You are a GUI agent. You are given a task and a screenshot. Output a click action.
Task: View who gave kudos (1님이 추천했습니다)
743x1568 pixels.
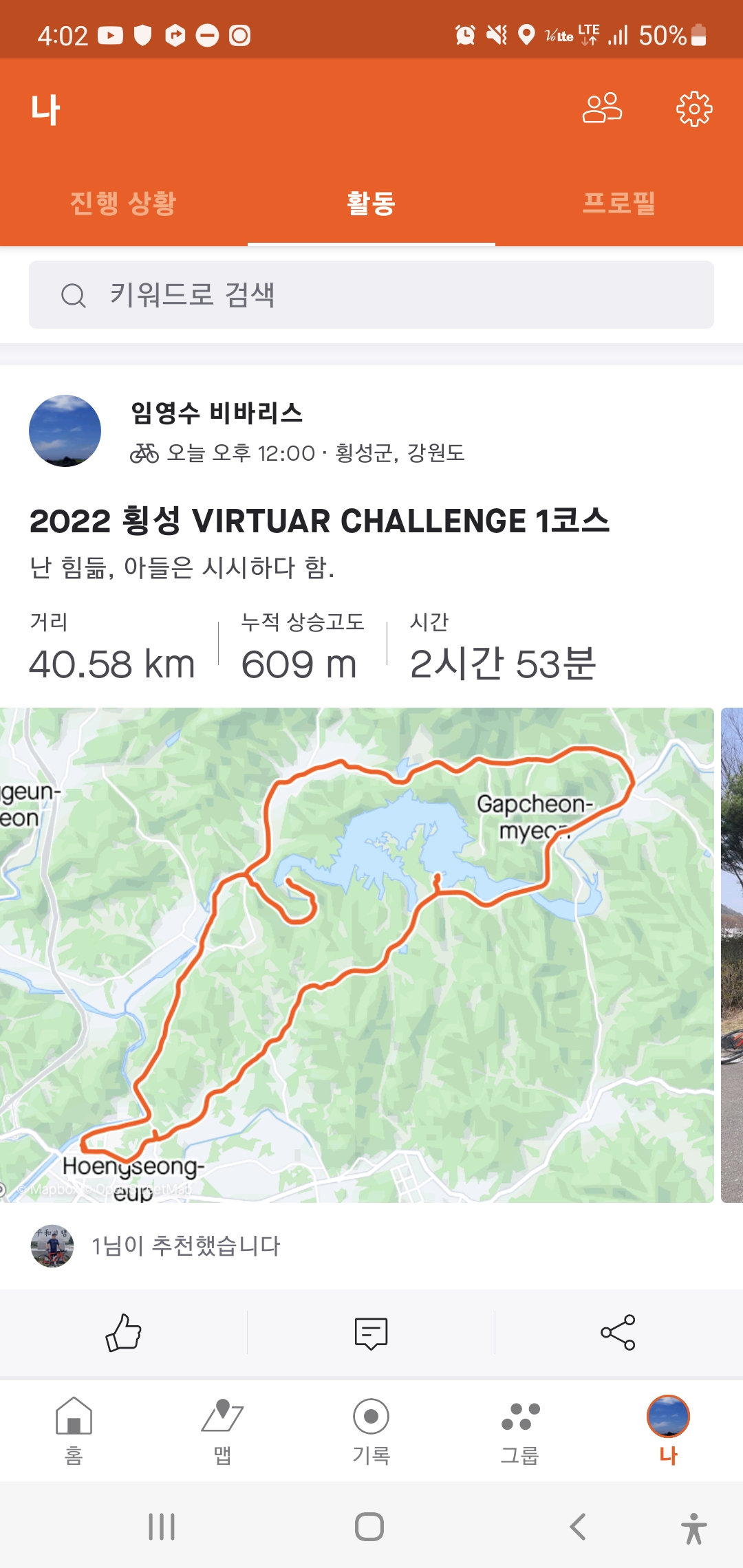click(x=186, y=1245)
